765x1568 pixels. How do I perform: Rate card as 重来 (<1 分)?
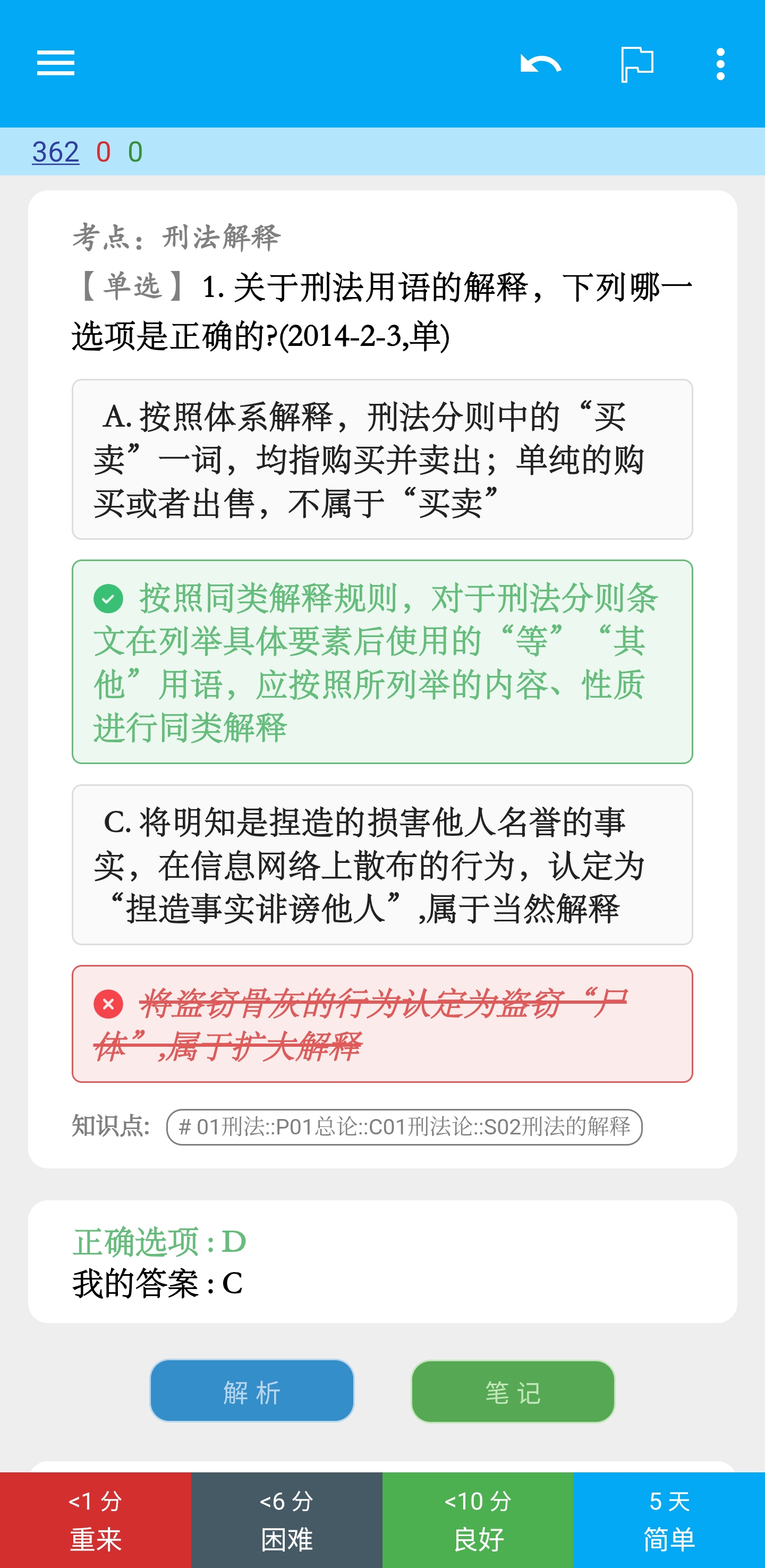pos(96,1520)
